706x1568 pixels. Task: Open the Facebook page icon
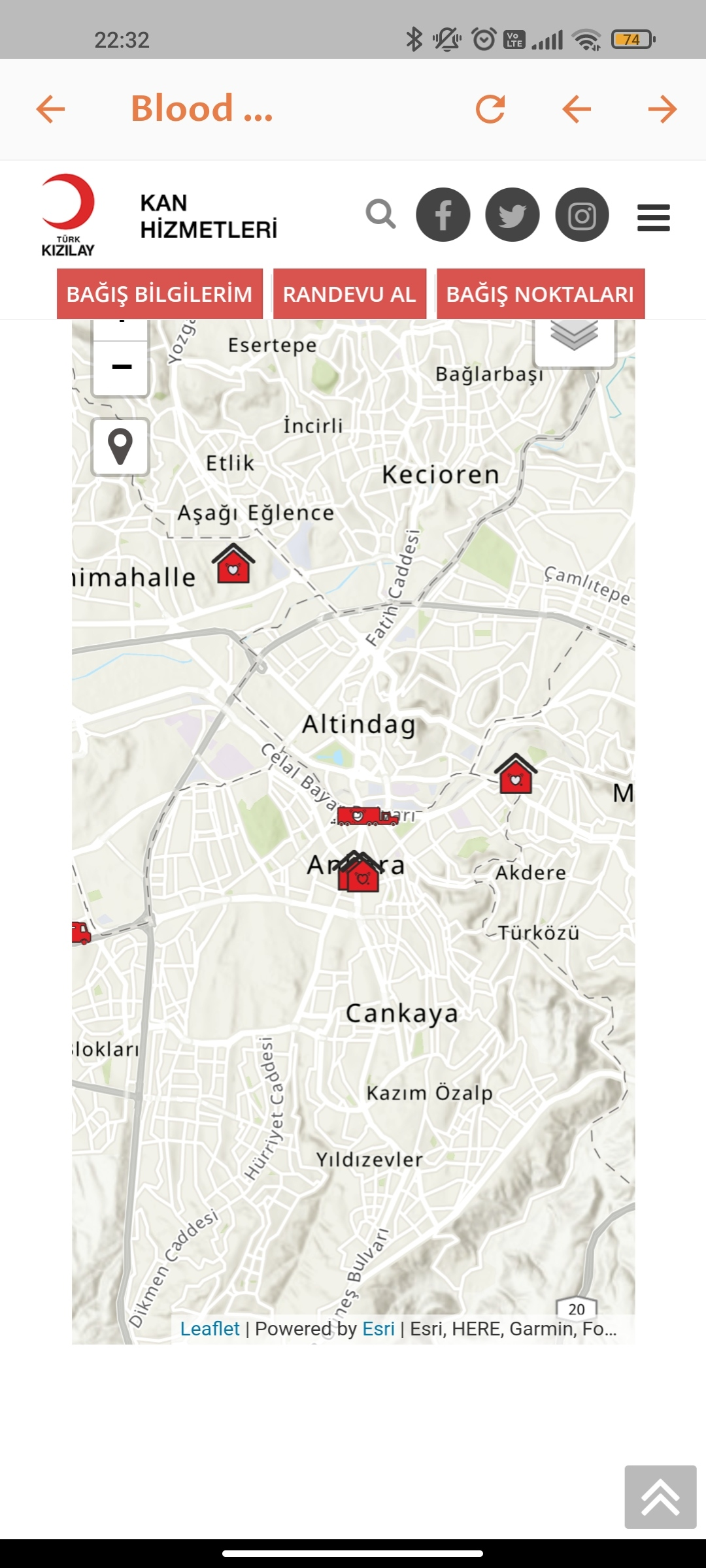coord(443,216)
